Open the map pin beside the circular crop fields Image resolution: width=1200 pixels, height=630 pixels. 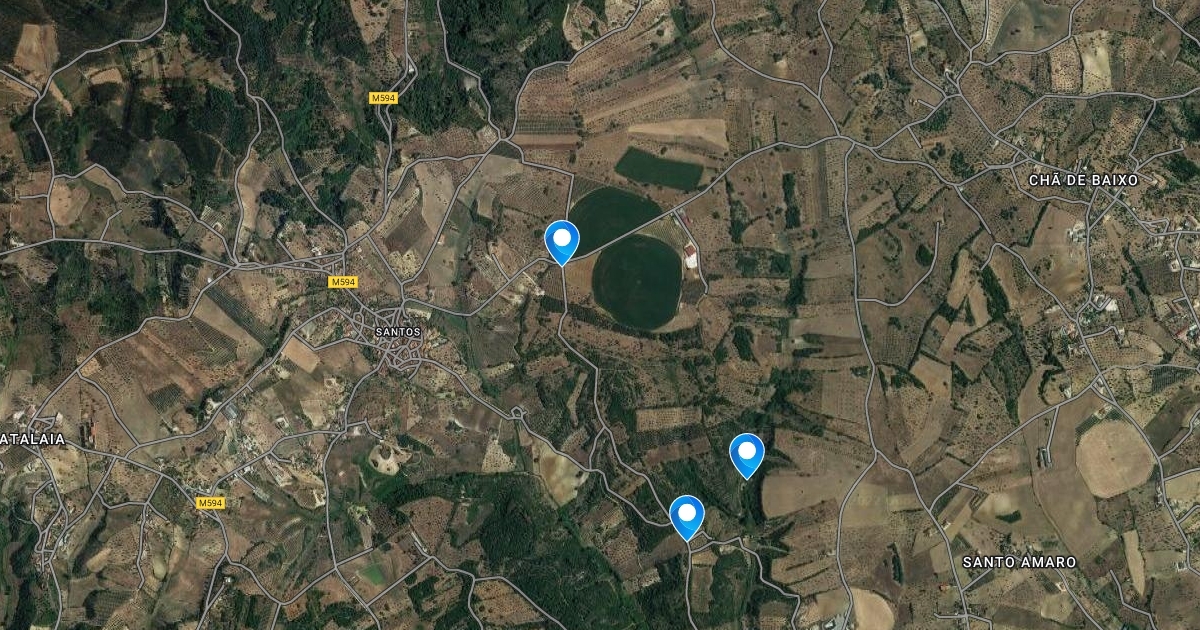[562, 240]
